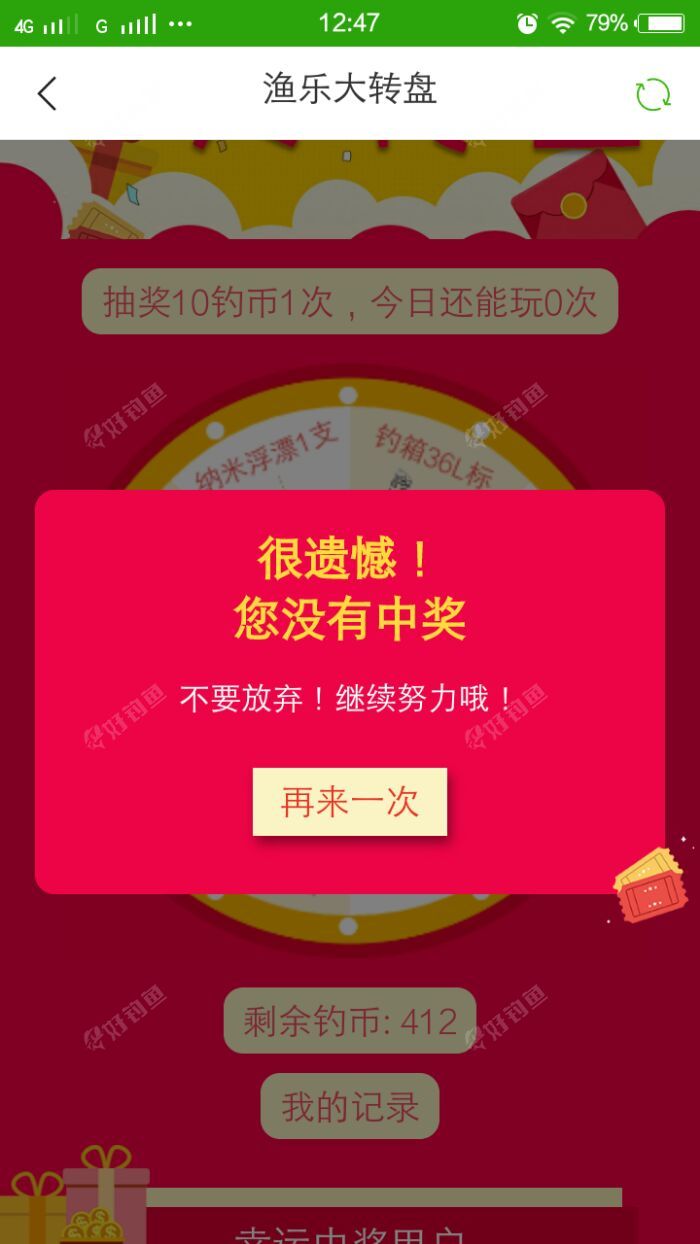This screenshot has height=1244, width=700.
Task: Tap 再来一次 to try again
Action: tap(349, 802)
